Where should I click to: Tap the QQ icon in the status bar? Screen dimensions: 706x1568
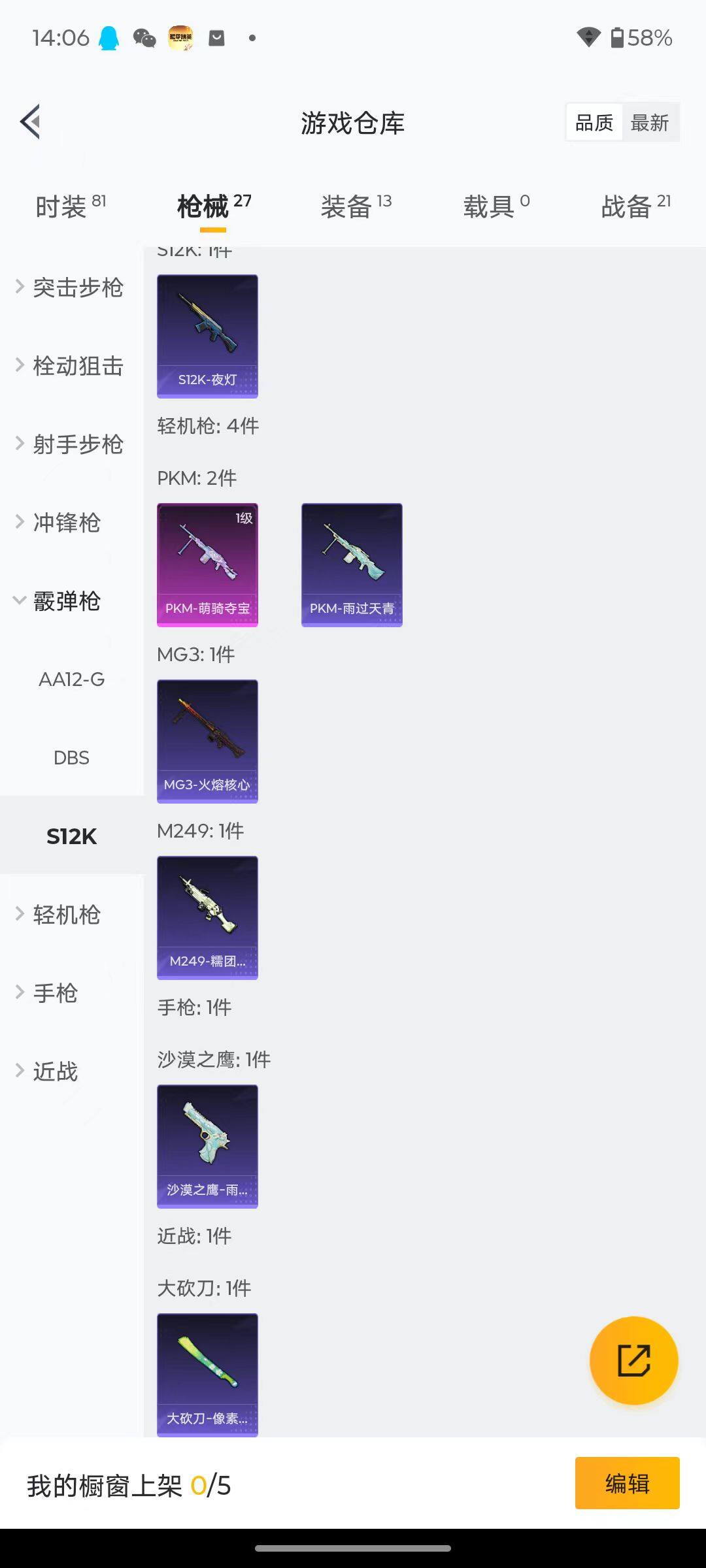pos(109,38)
